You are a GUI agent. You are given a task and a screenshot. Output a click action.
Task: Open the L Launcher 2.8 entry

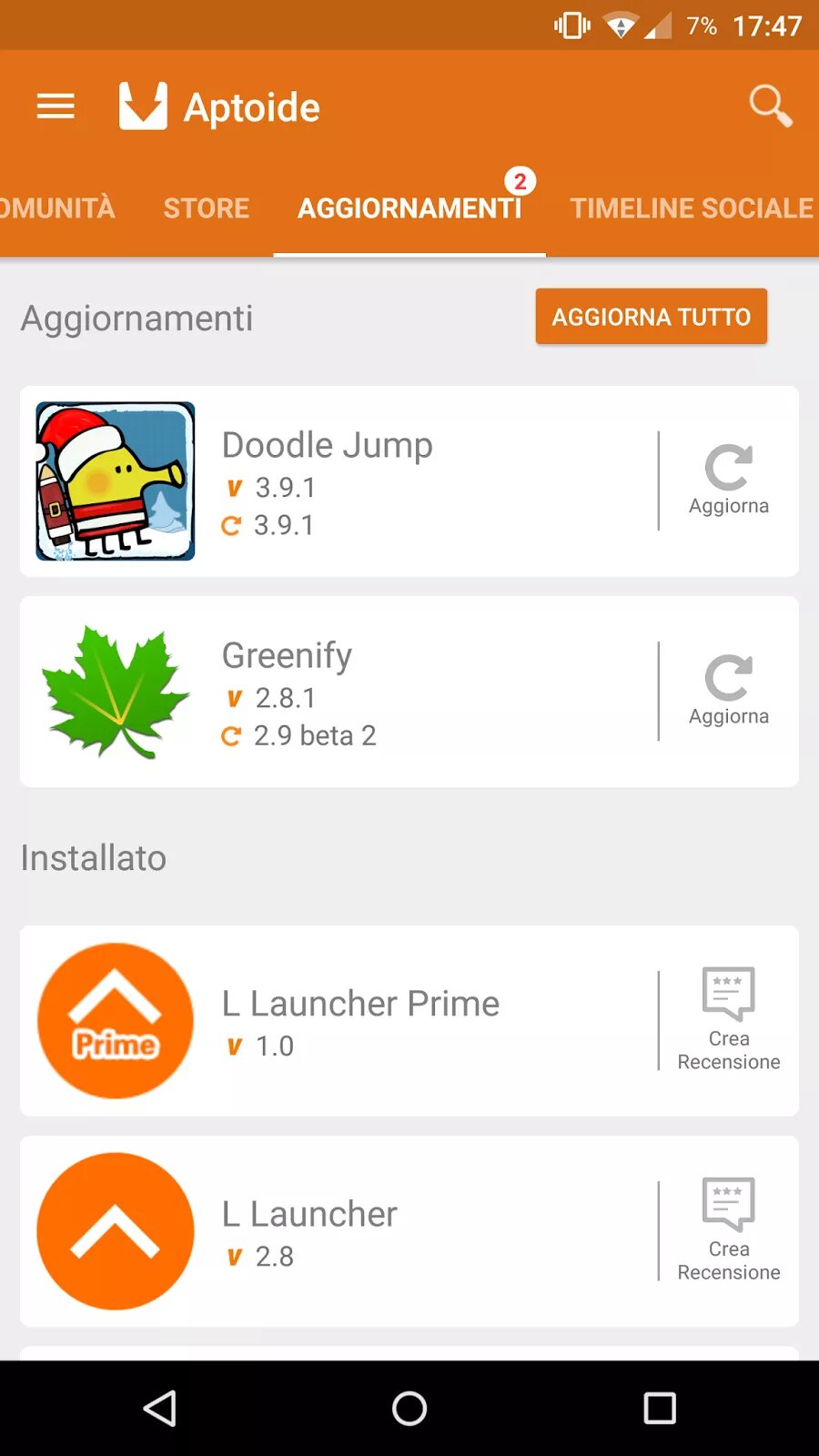click(364, 1231)
